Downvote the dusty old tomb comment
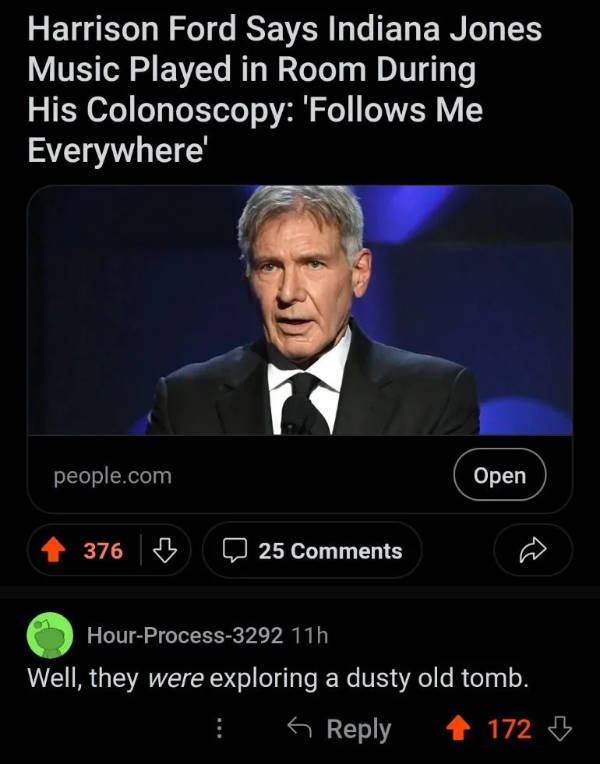The width and height of the screenshot is (600, 764). click(x=559, y=729)
